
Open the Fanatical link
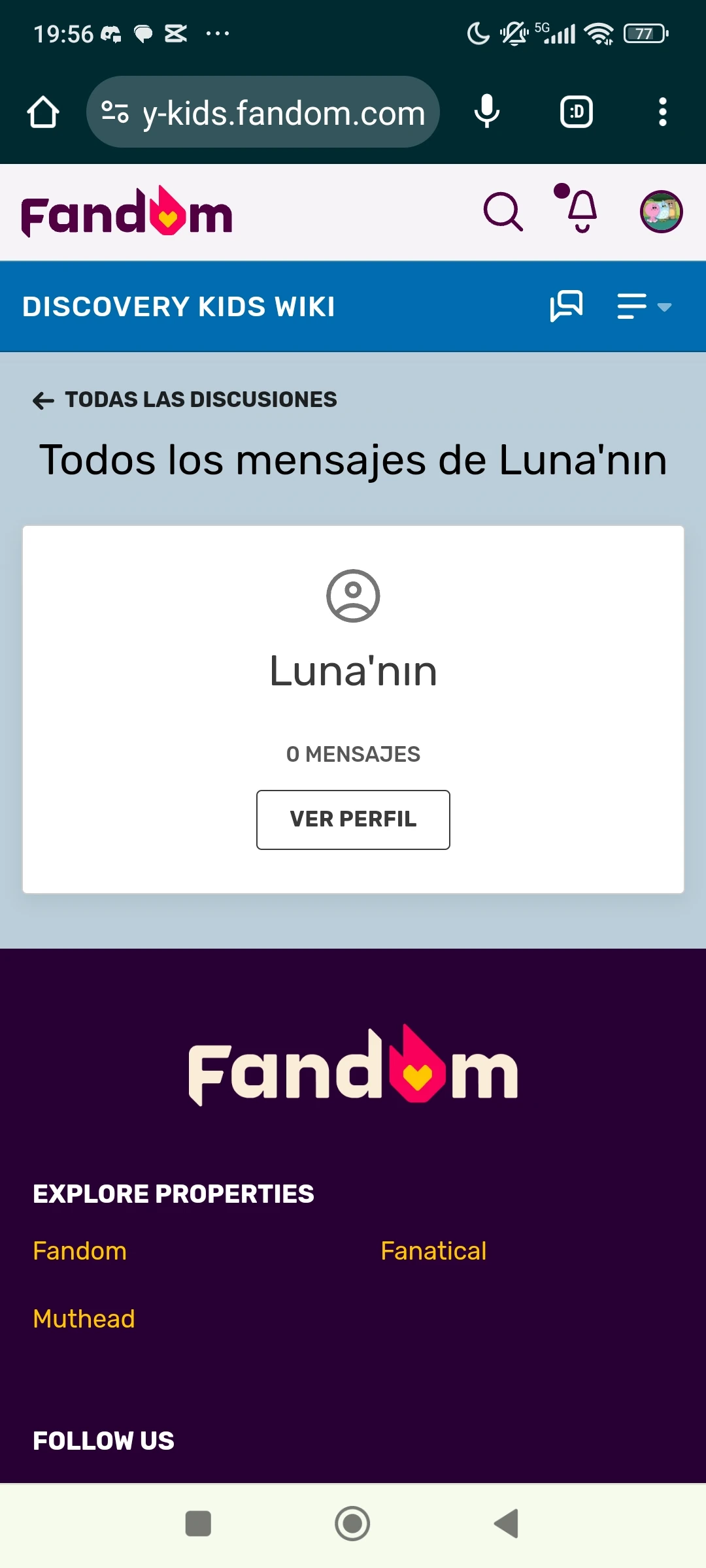433,1250
